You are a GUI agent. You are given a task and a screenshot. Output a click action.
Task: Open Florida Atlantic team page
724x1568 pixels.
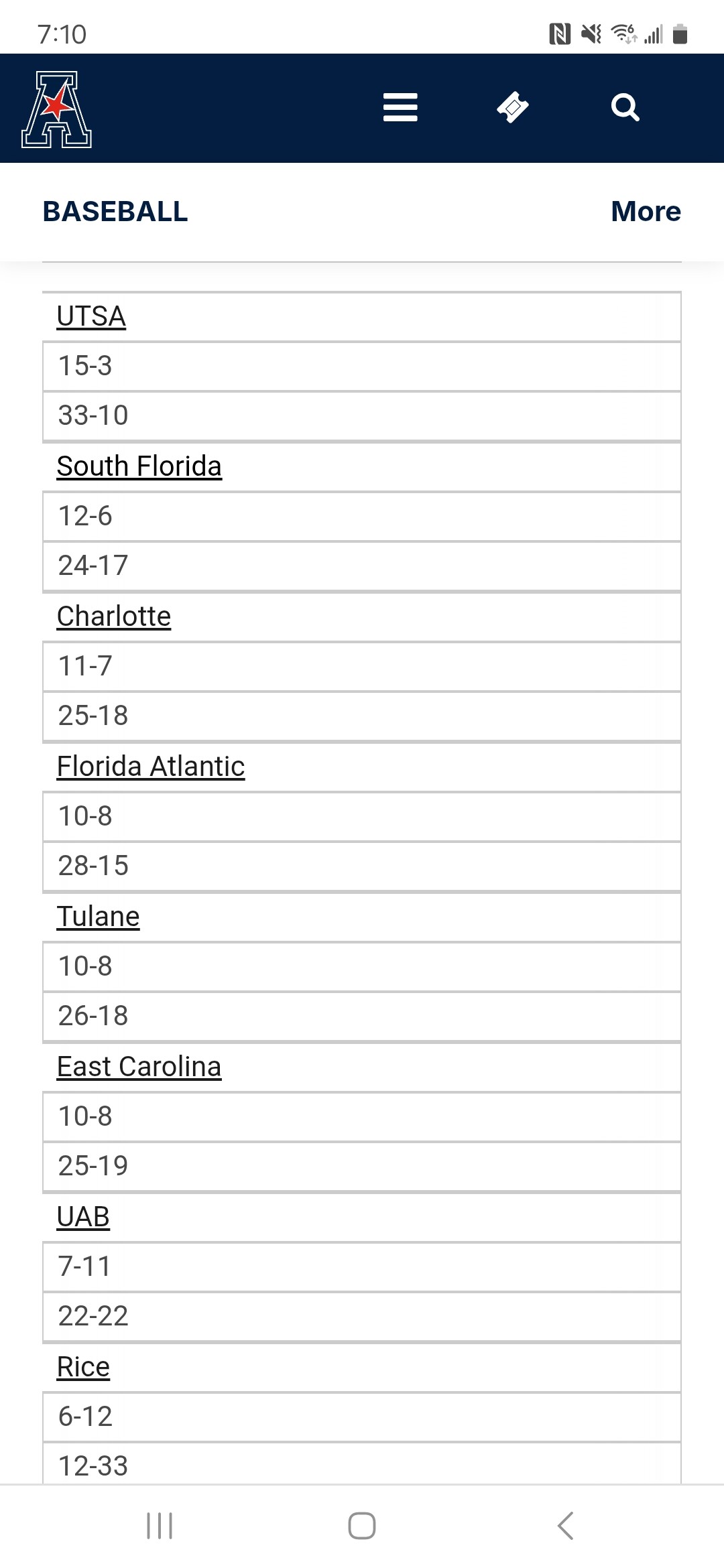pos(151,767)
